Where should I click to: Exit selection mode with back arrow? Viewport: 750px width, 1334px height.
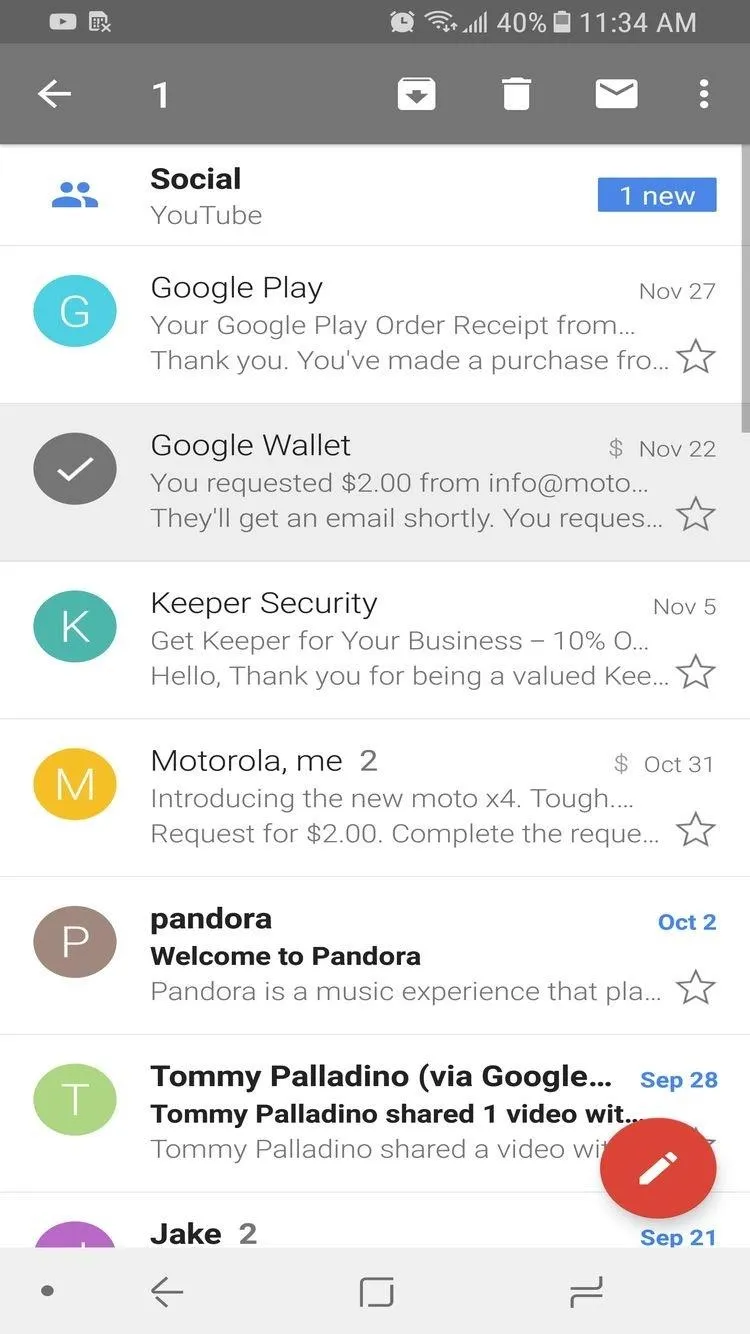(54, 94)
